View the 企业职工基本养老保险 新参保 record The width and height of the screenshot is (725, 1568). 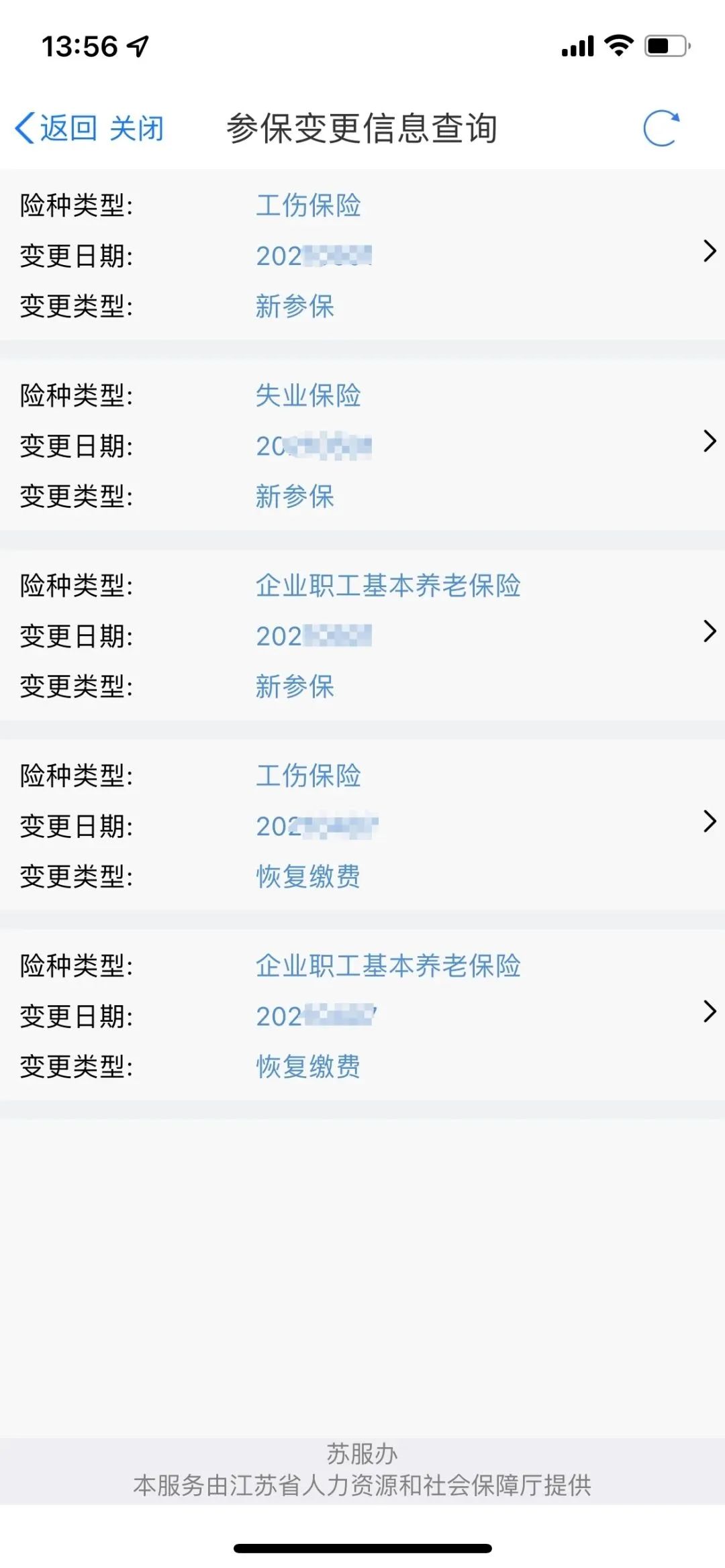pyautogui.click(x=362, y=635)
